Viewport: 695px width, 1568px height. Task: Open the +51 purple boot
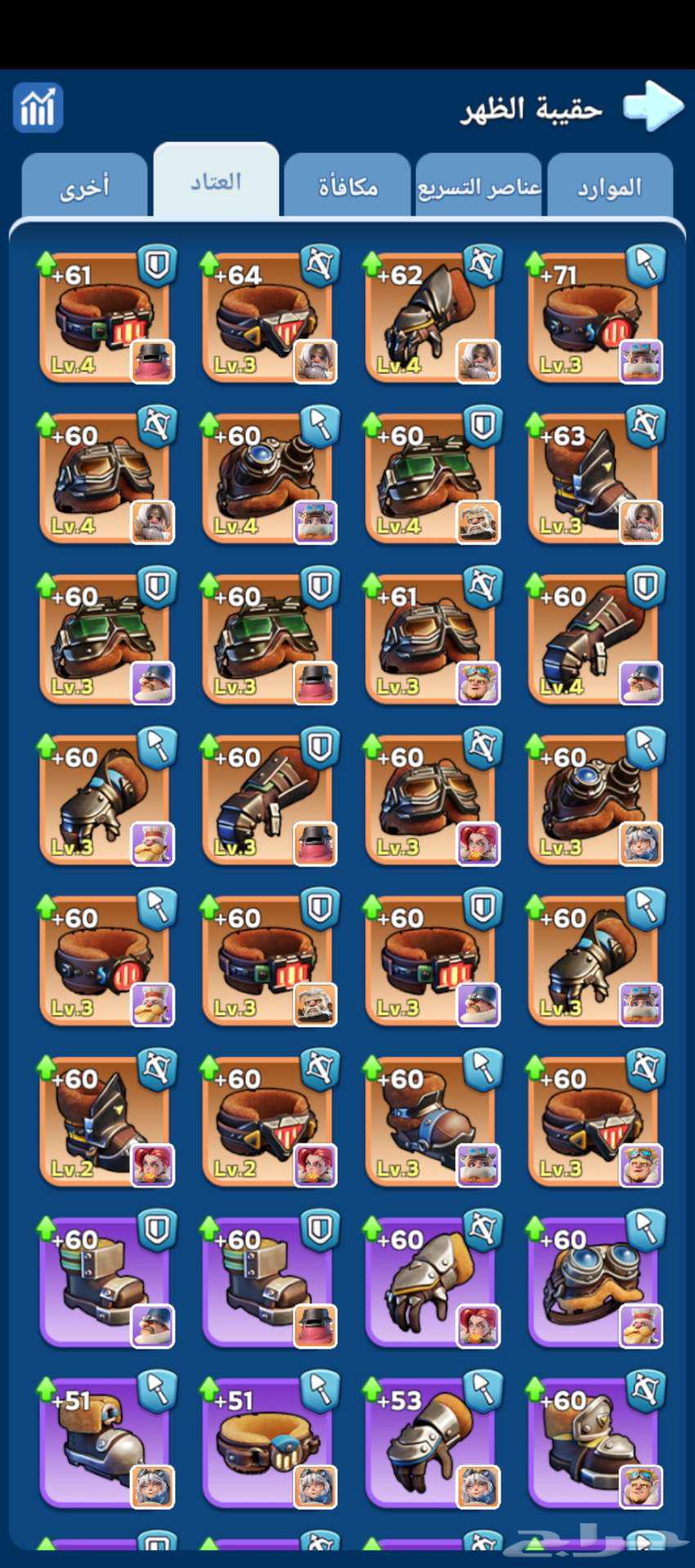click(x=105, y=1443)
